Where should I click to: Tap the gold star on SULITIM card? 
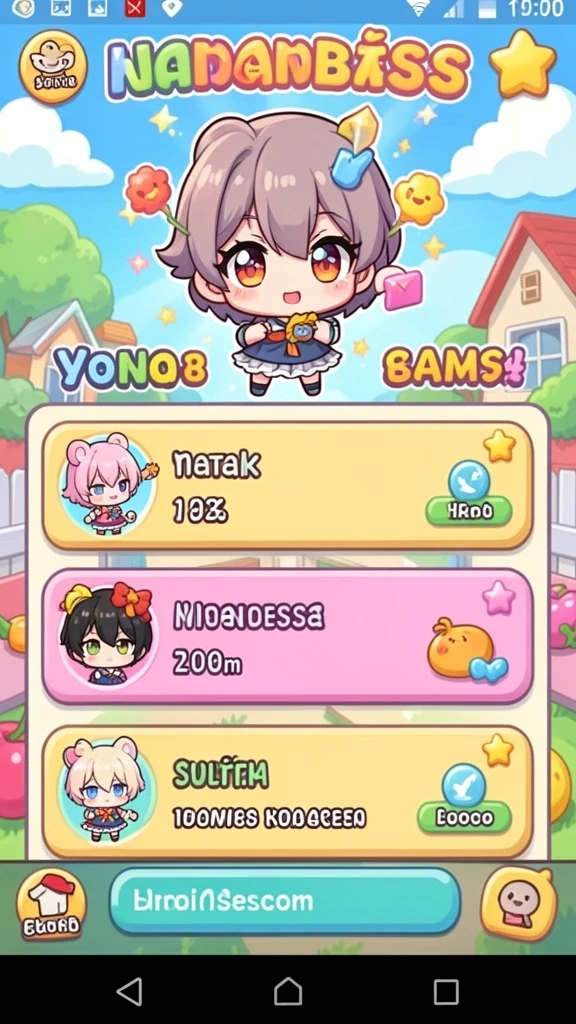[498, 749]
